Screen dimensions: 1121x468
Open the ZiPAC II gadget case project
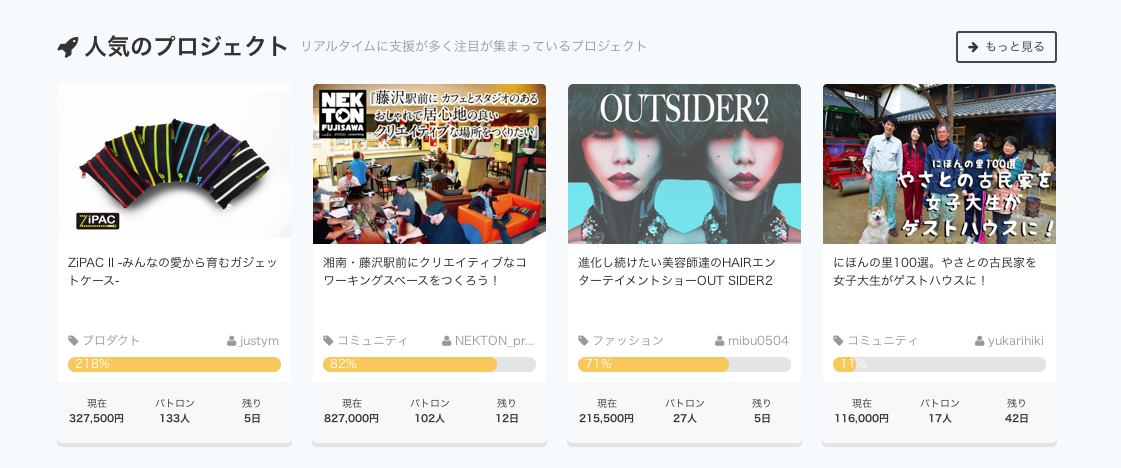174,271
